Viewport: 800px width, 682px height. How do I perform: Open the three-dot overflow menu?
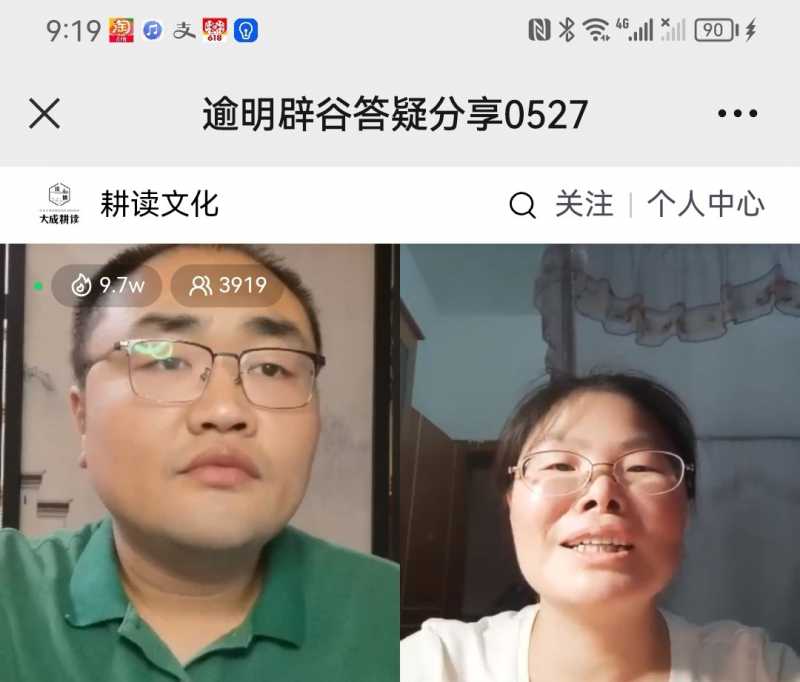click(x=737, y=114)
